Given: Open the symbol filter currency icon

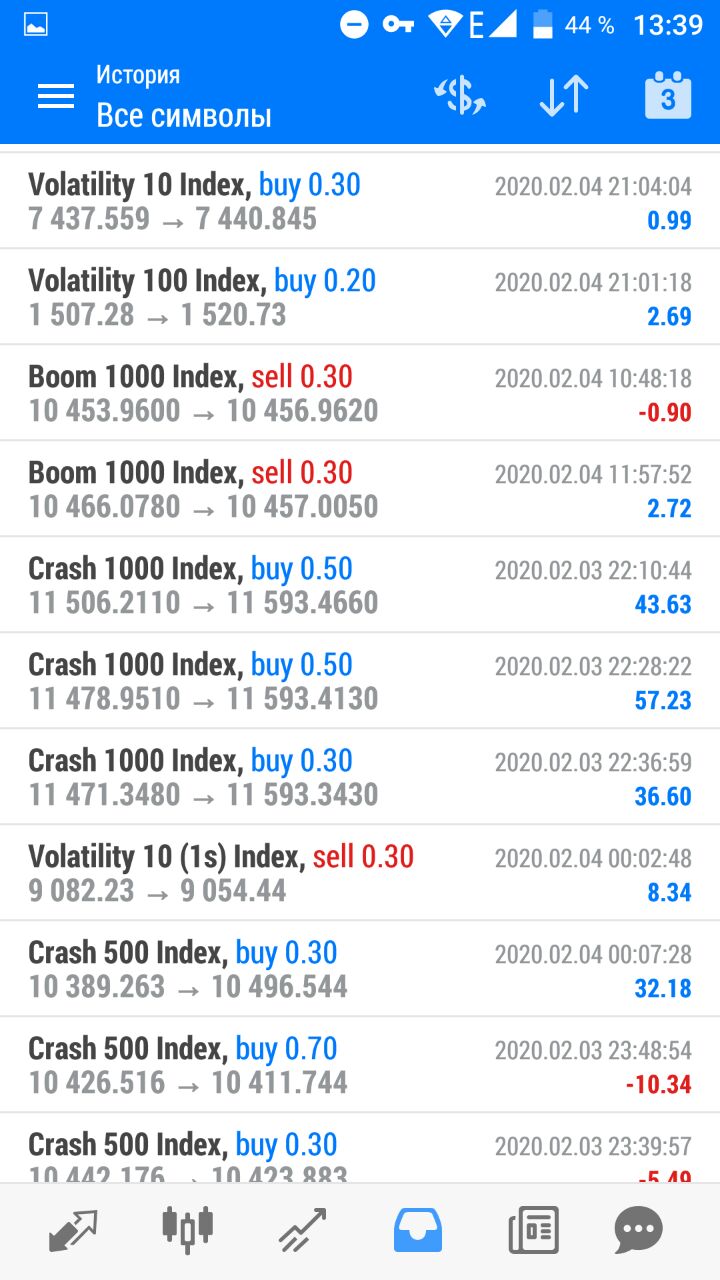Looking at the screenshot, I should tap(460, 96).
